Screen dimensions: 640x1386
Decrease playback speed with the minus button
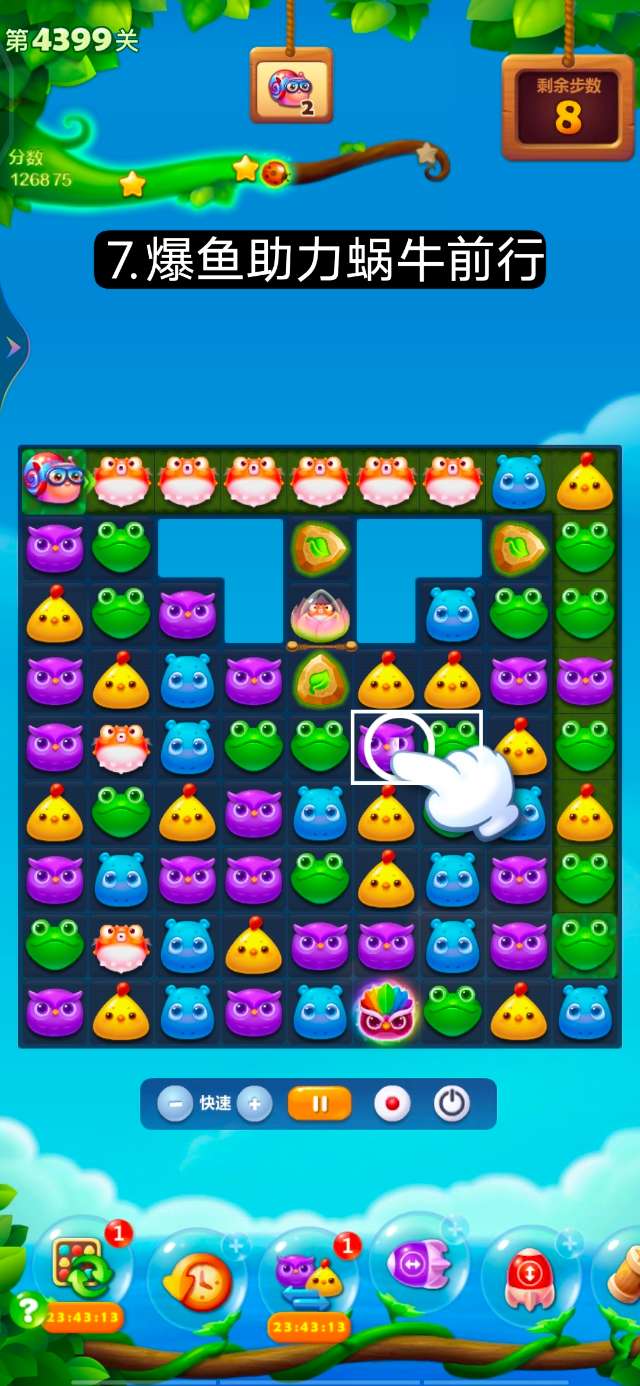coord(175,1104)
